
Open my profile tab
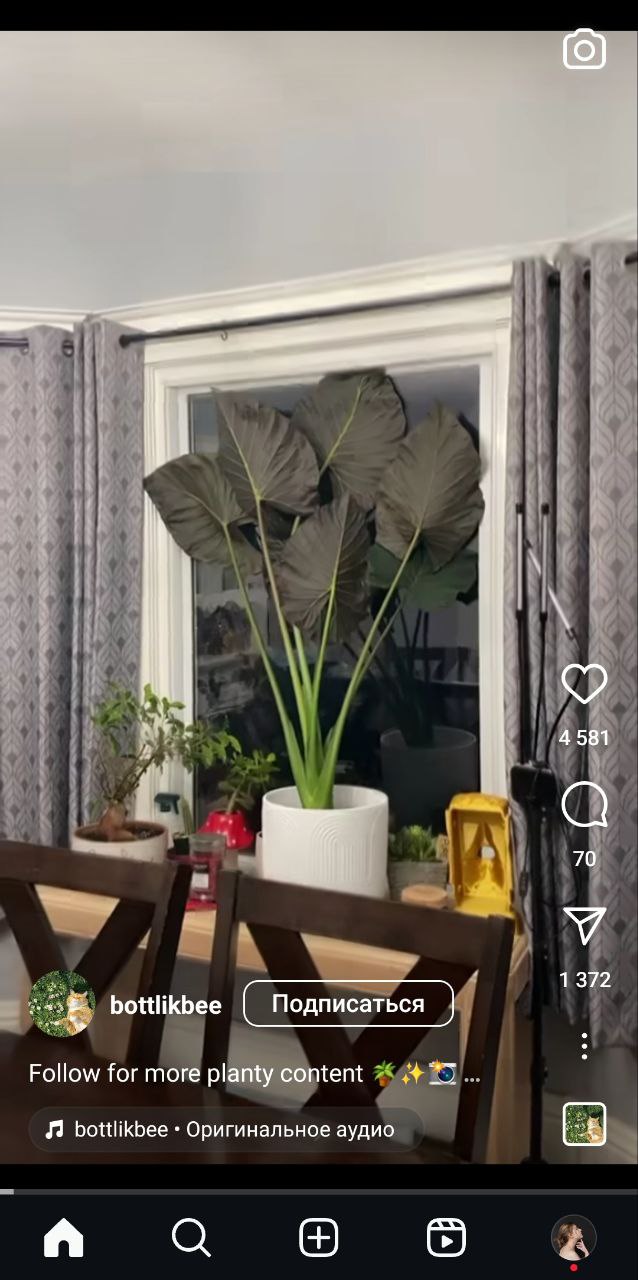point(574,1238)
